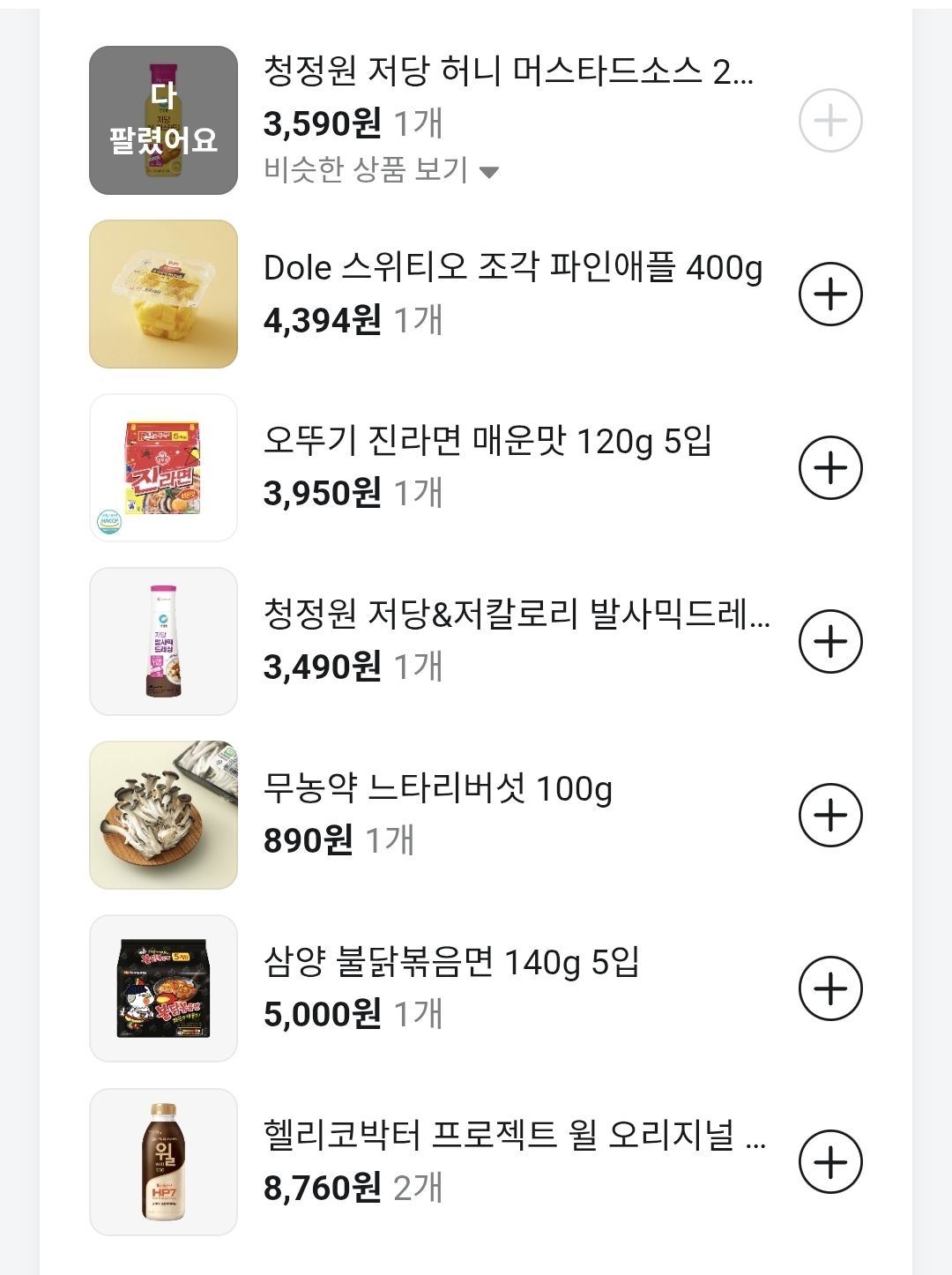The image size is (952, 1275).
Task: Open the 발사믹드레싱 product thumbnail
Action: click(x=164, y=642)
